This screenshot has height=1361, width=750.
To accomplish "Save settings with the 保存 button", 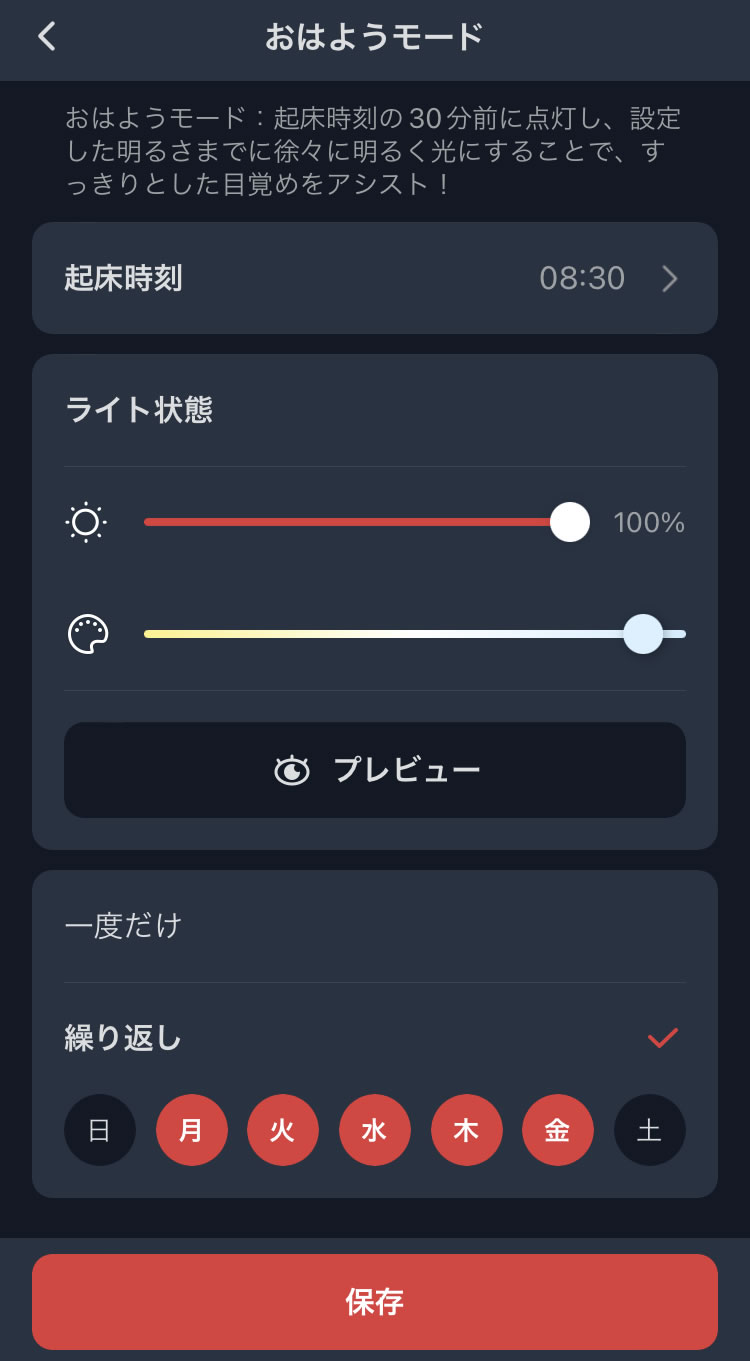I will [375, 1302].
